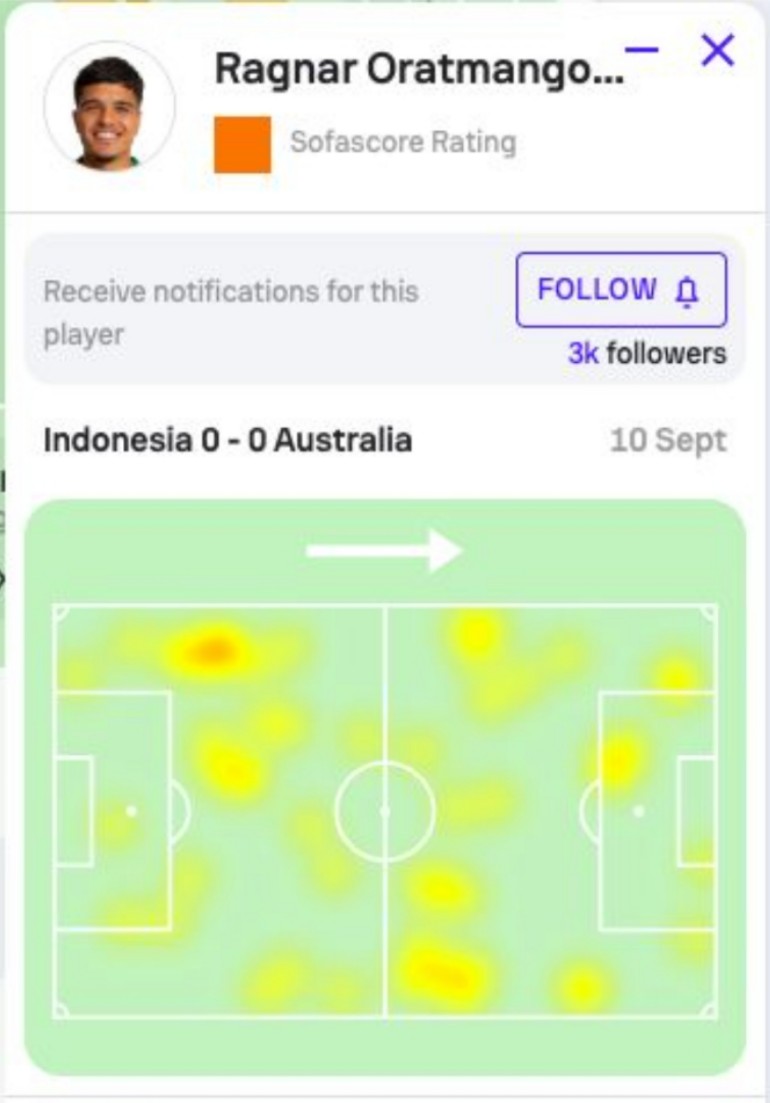The width and height of the screenshot is (770, 1103).
Task: Open Ragnar Oratmangoen's player profile
Action: click(418, 69)
